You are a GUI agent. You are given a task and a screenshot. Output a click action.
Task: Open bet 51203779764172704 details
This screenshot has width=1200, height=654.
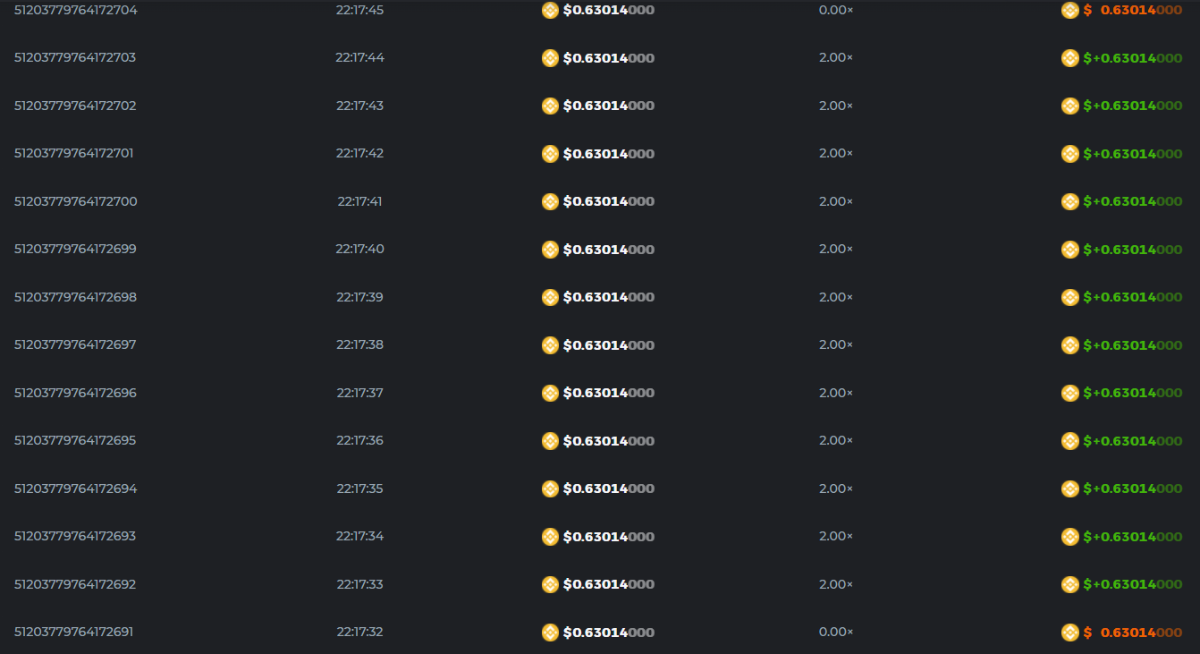coord(75,10)
